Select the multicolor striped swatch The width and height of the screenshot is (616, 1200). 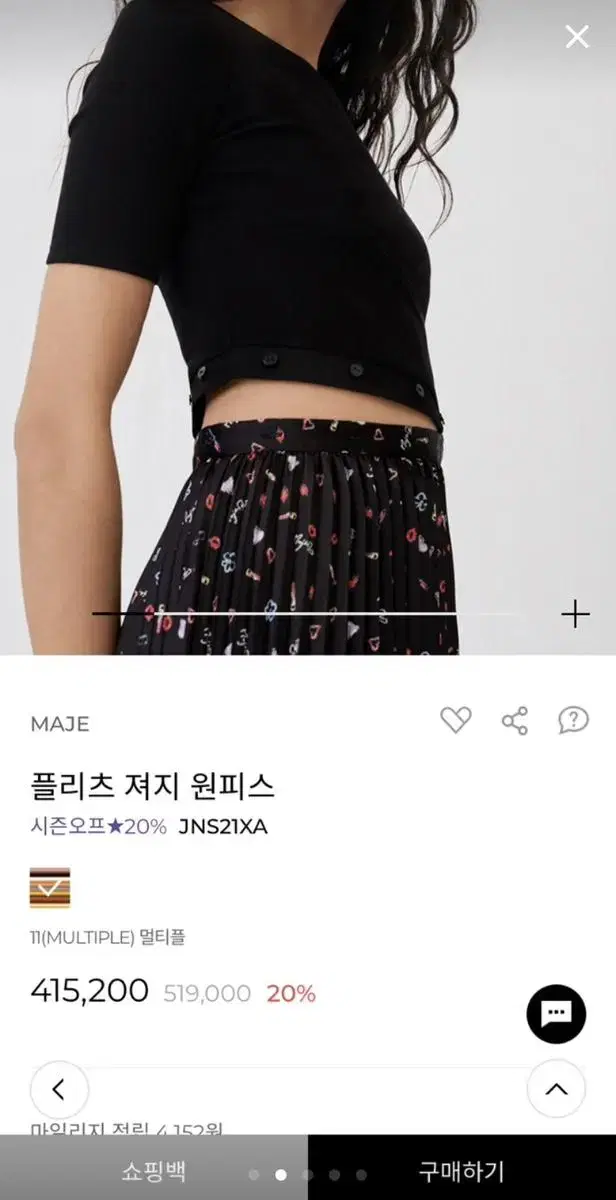[x=50, y=887]
